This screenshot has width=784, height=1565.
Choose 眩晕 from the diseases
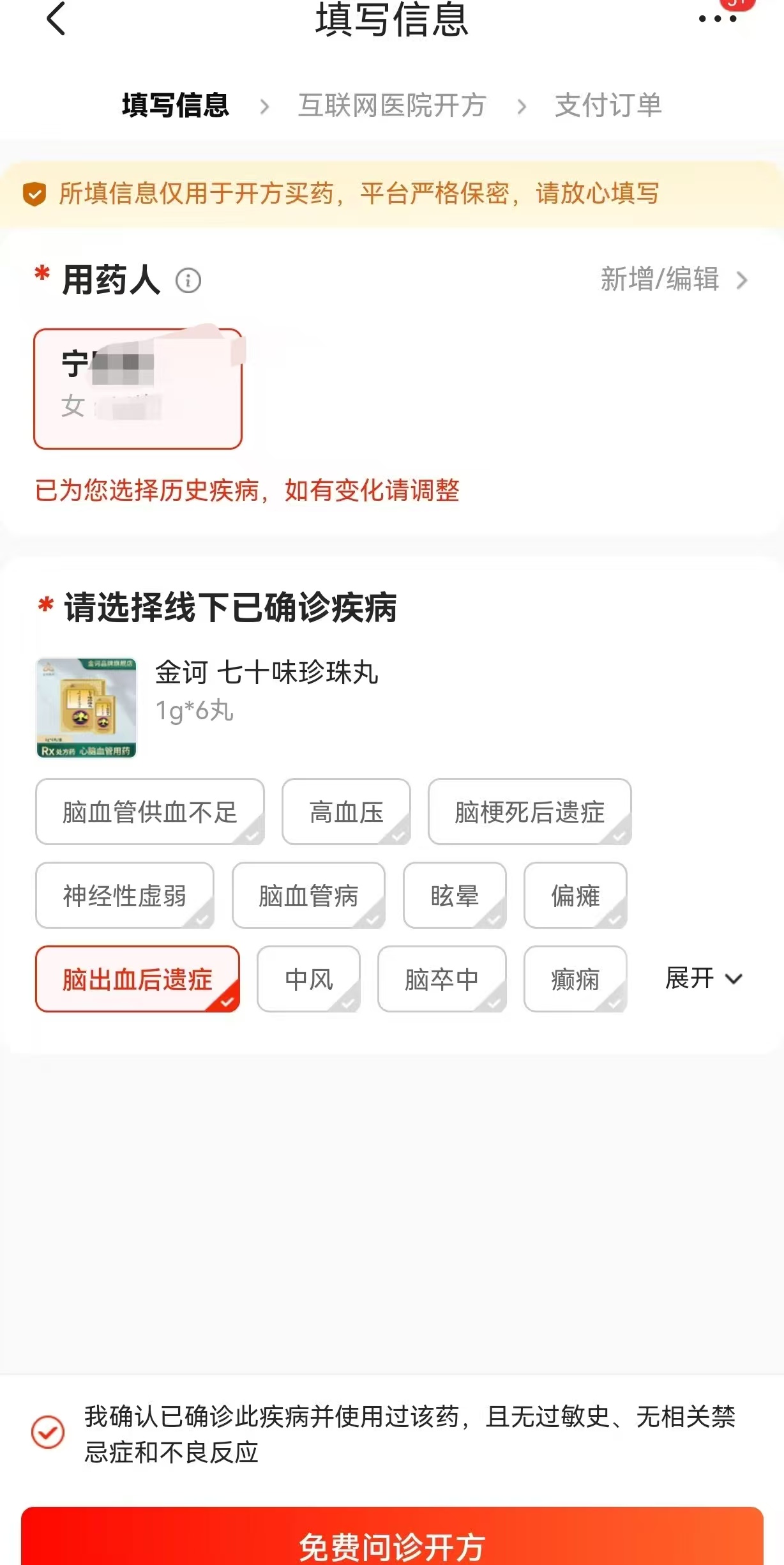[455, 896]
